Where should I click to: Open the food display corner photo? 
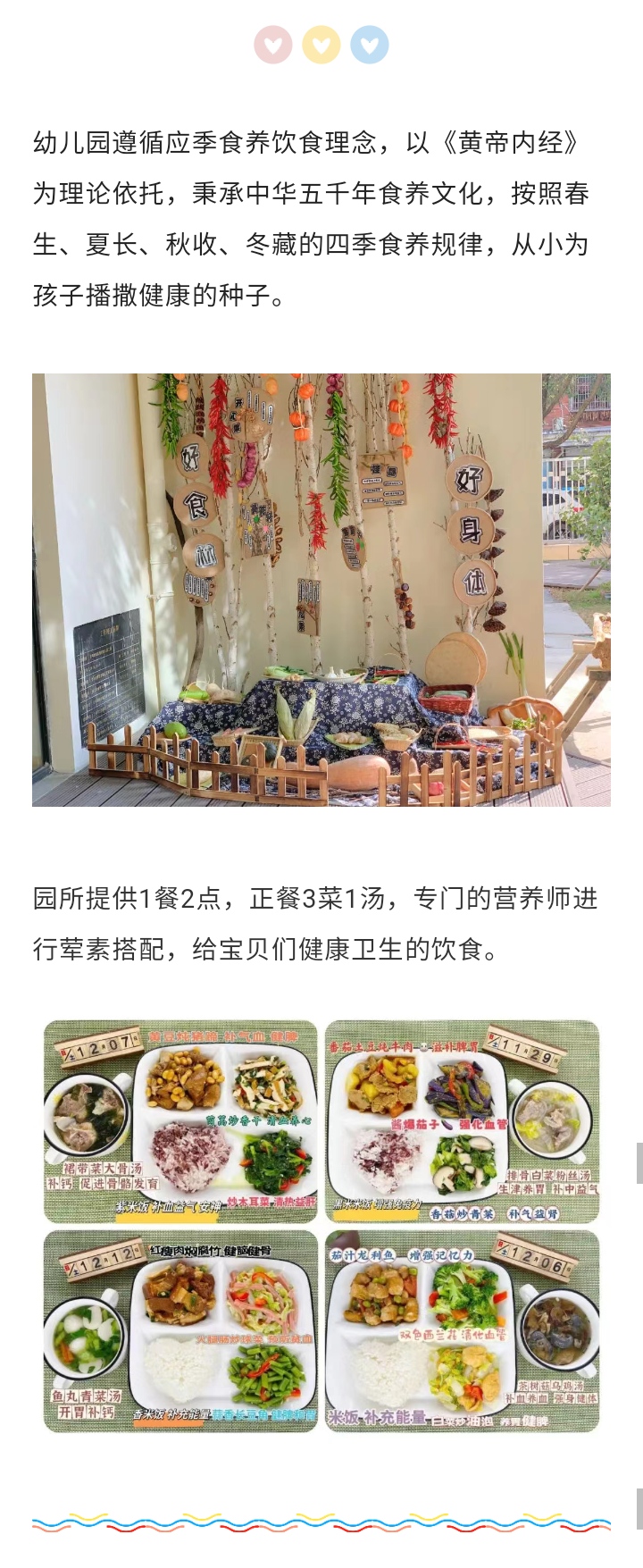(x=321, y=590)
